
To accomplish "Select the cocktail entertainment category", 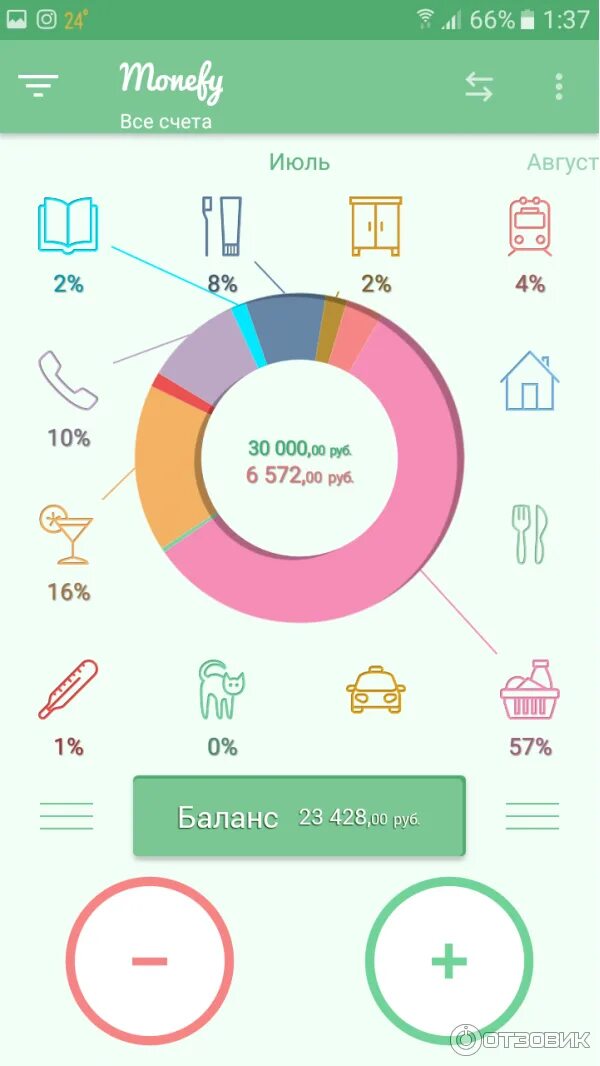I will click(x=68, y=534).
